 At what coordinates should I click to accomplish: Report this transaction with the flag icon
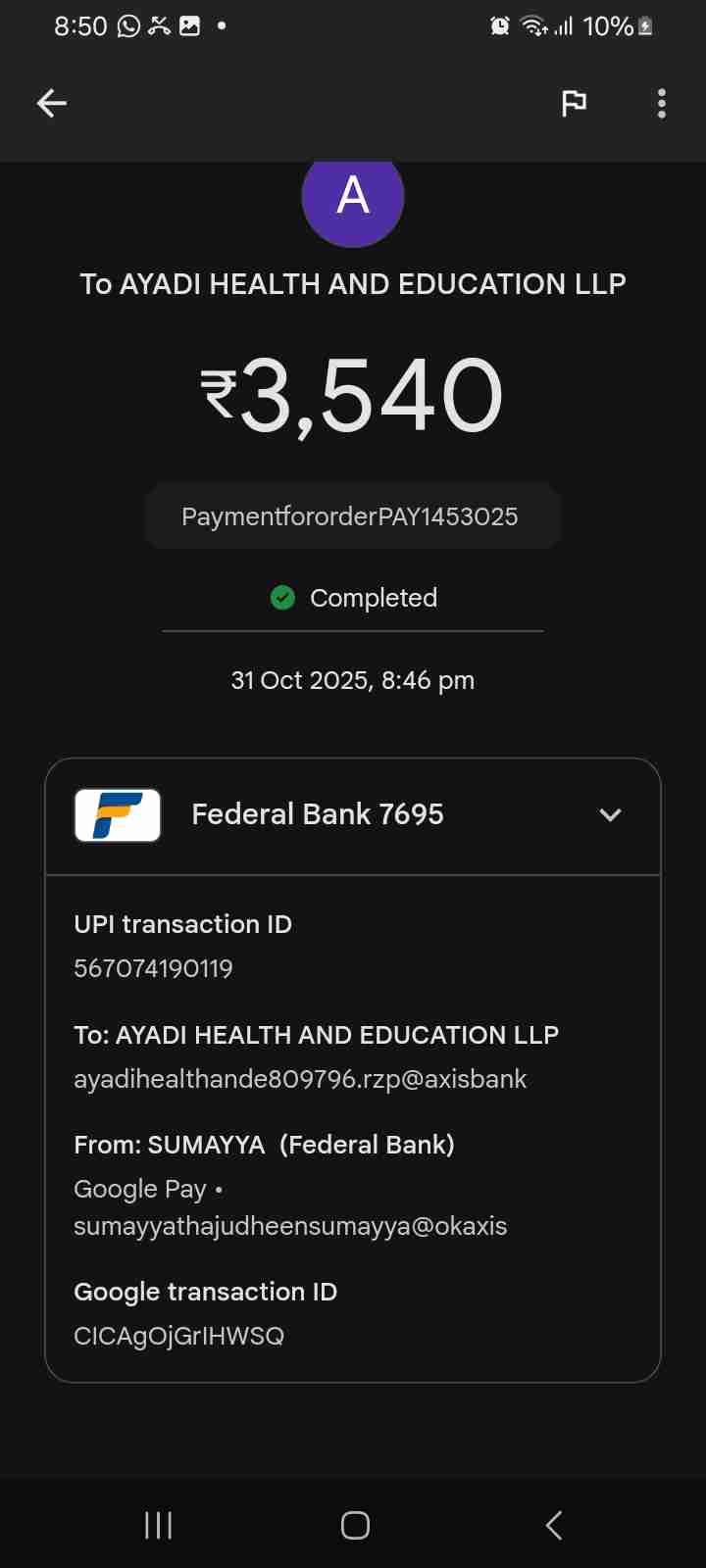(x=574, y=103)
